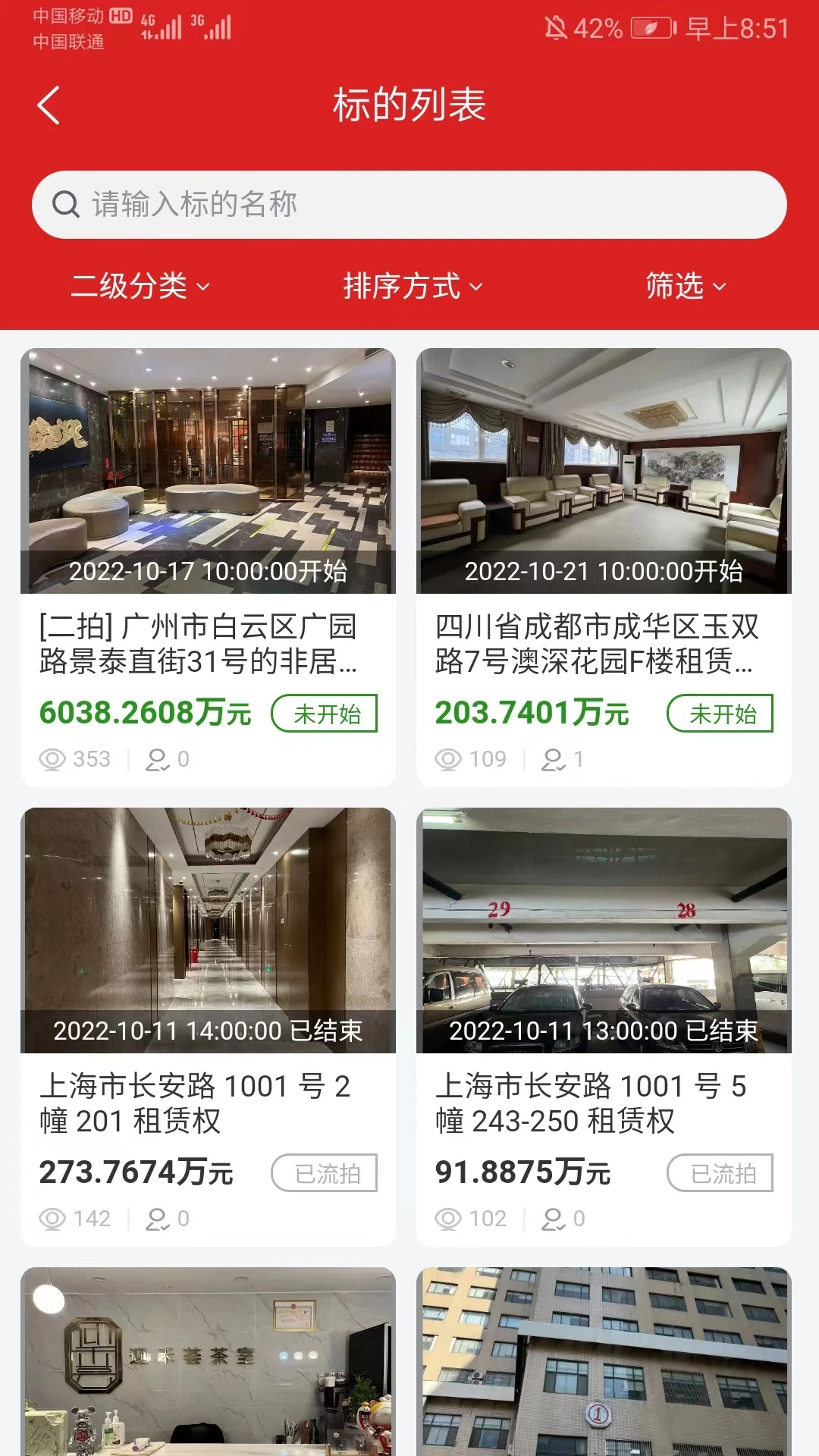The width and height of the screenshot is (819, 1456).
Task: Expand the 排序方式 sorting options
Action: 409,287
